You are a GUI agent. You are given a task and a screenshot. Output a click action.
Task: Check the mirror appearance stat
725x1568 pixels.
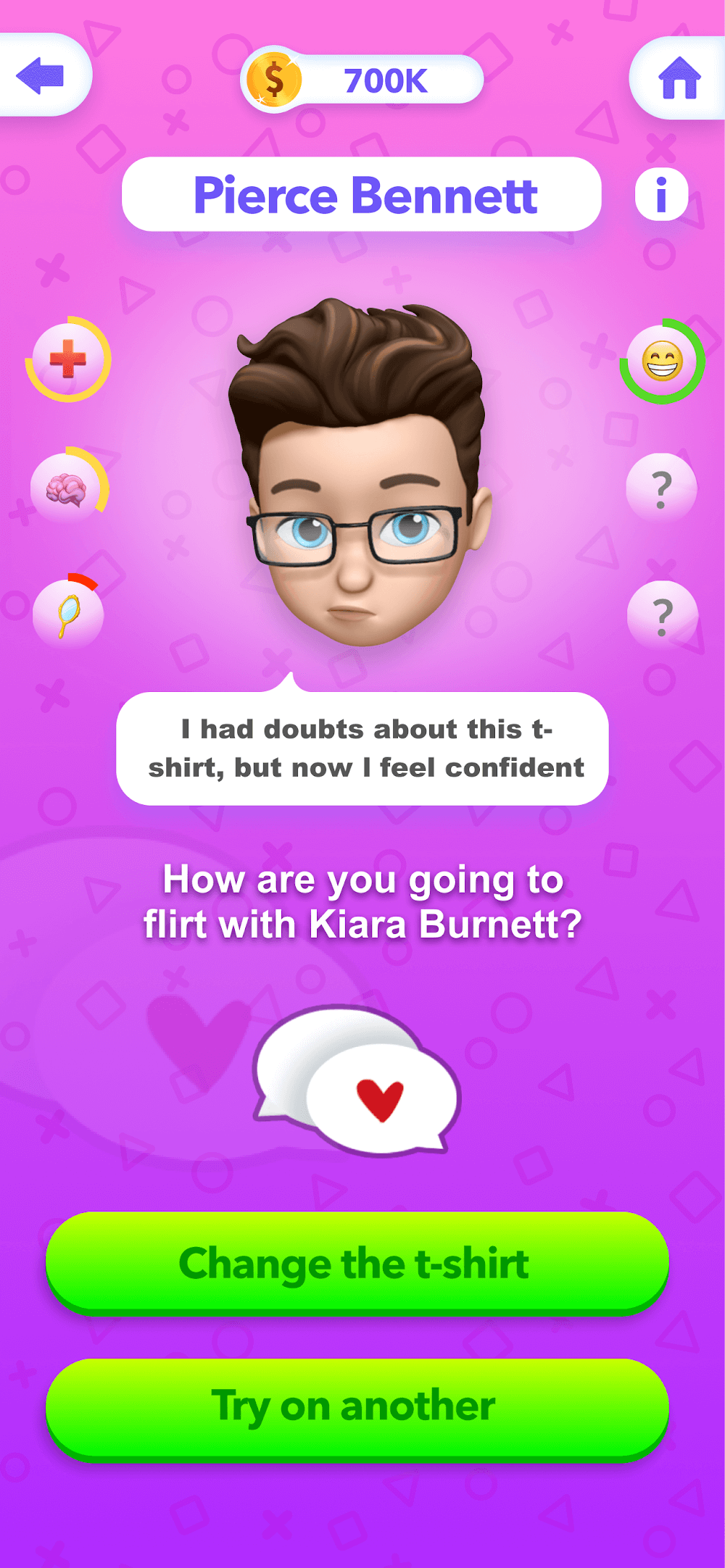point(68,614)
